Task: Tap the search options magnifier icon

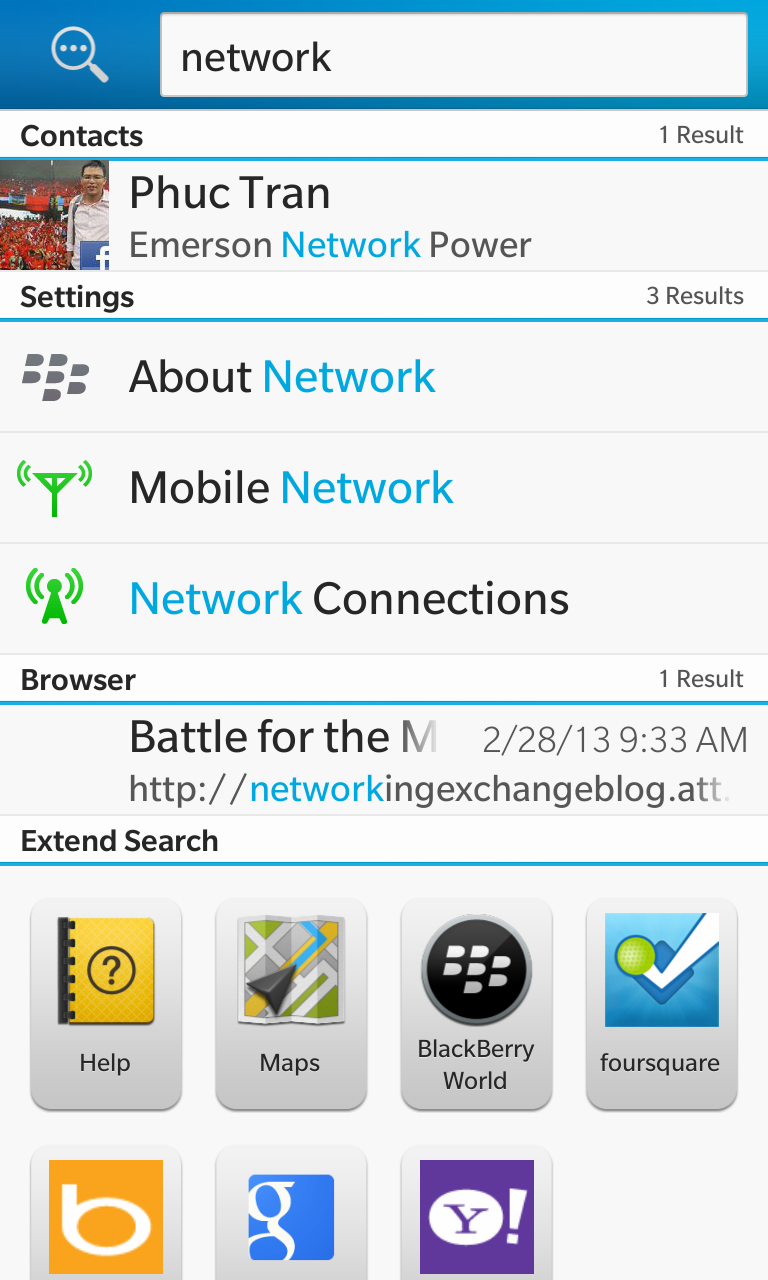Action: pos(80,54)
